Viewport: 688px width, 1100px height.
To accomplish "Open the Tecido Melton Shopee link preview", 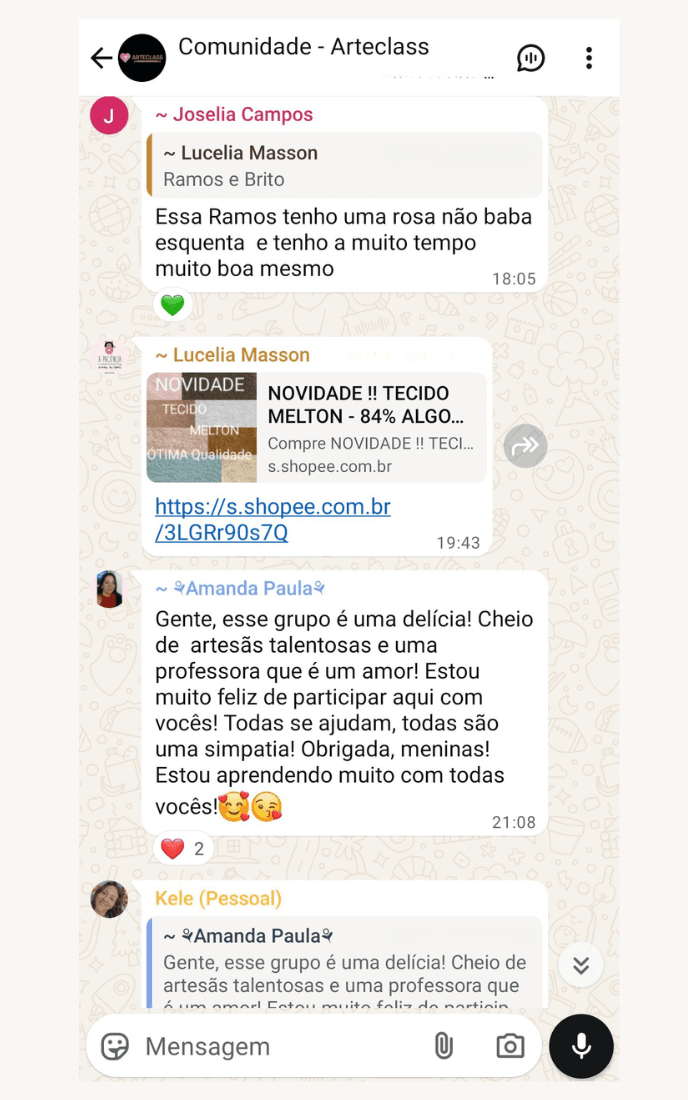I will [316, 428].
